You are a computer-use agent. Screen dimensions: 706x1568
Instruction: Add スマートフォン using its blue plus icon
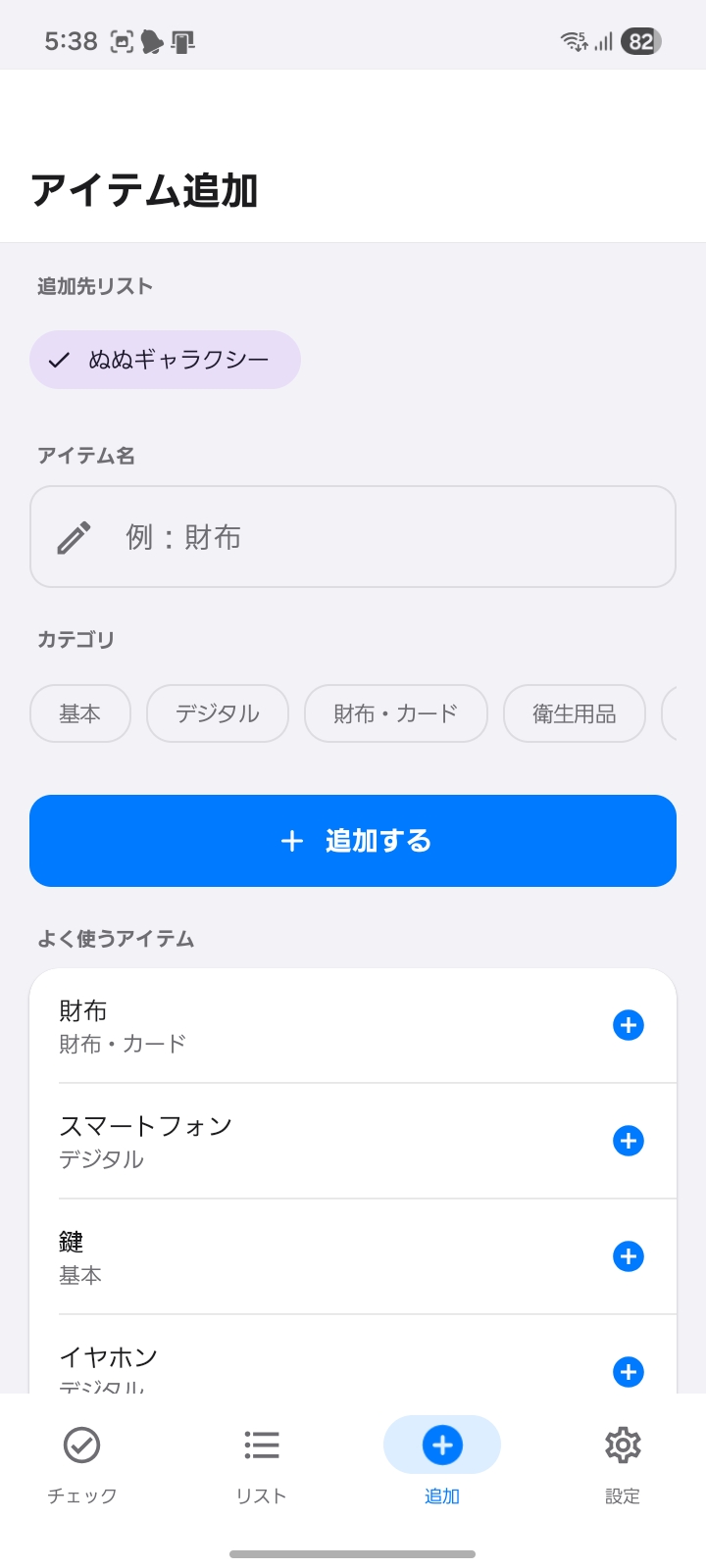(628, 1141)
